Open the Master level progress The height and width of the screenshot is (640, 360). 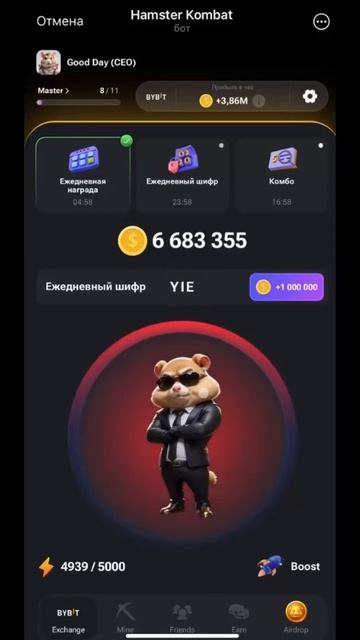(x=78, y=96)
